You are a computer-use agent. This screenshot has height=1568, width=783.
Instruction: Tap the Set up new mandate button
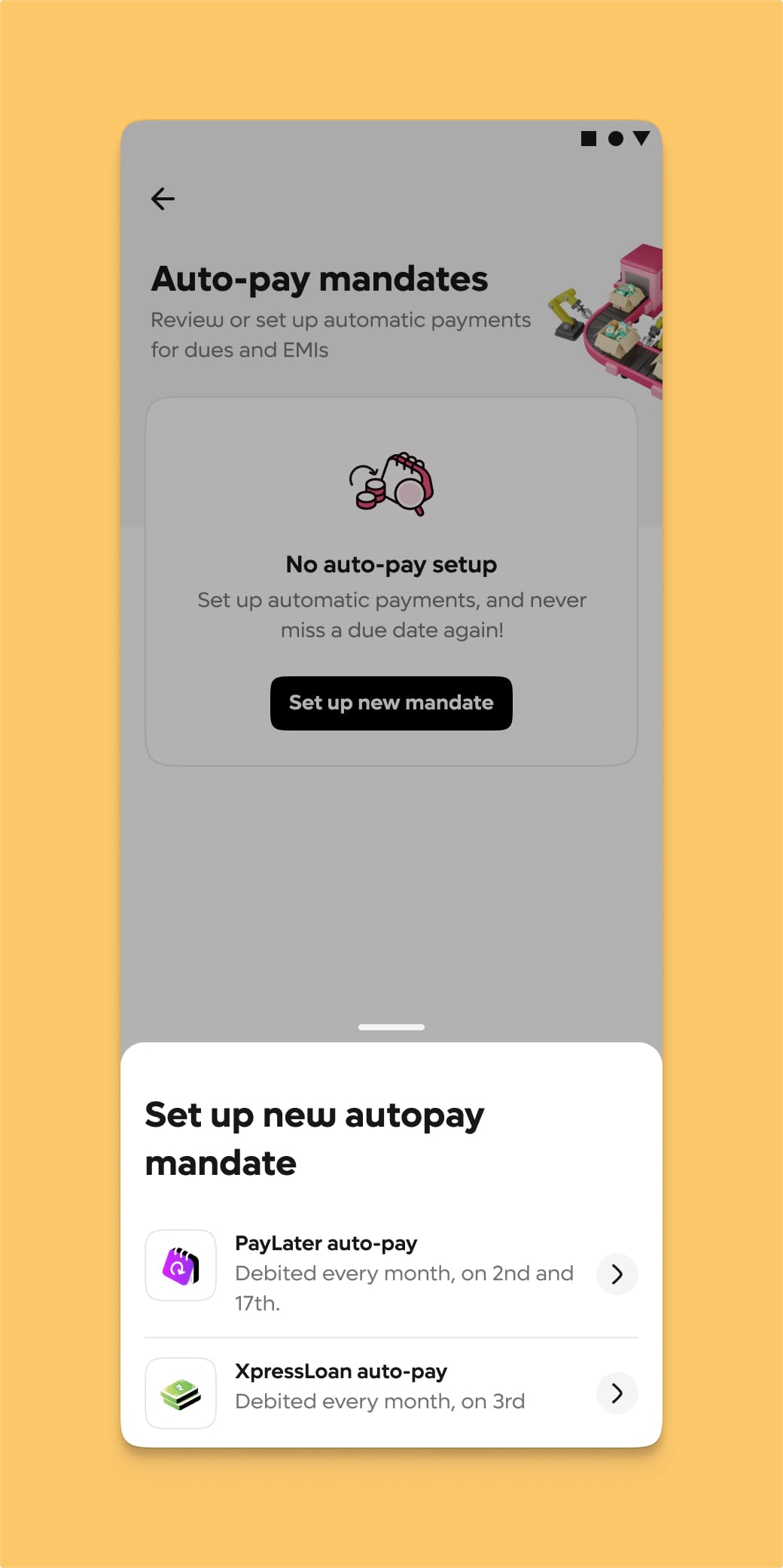click(x=391, y=703)
